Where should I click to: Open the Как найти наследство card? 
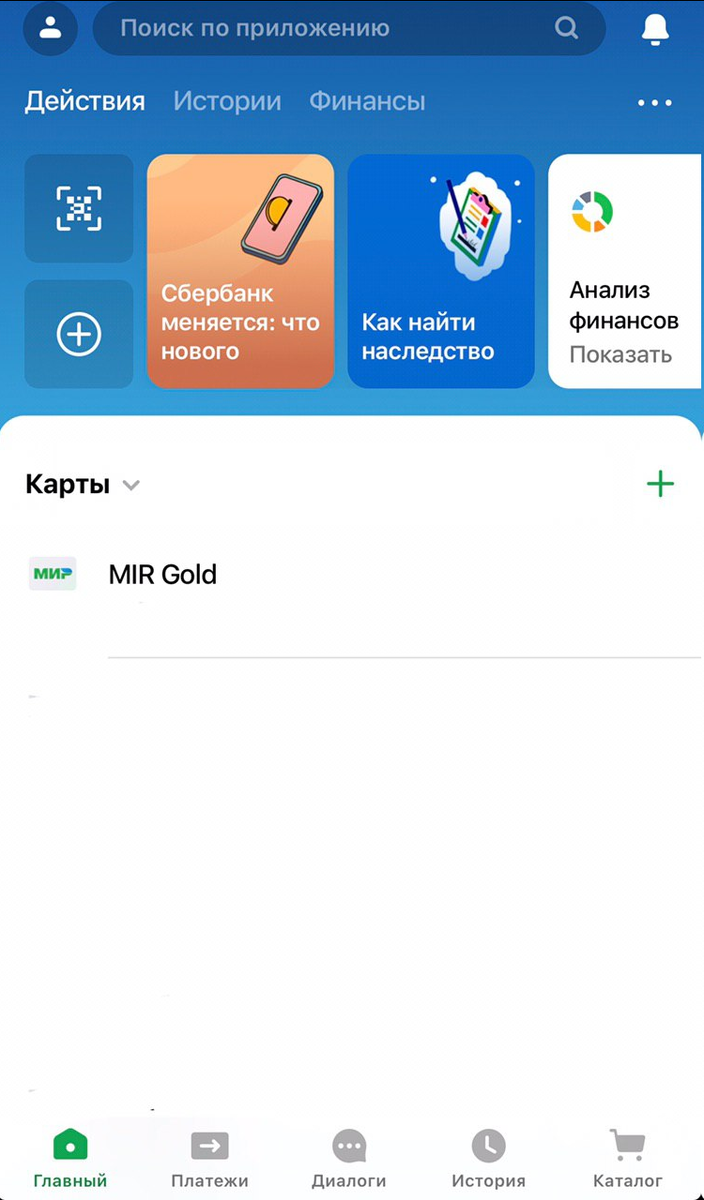click(x=441, y=271)
